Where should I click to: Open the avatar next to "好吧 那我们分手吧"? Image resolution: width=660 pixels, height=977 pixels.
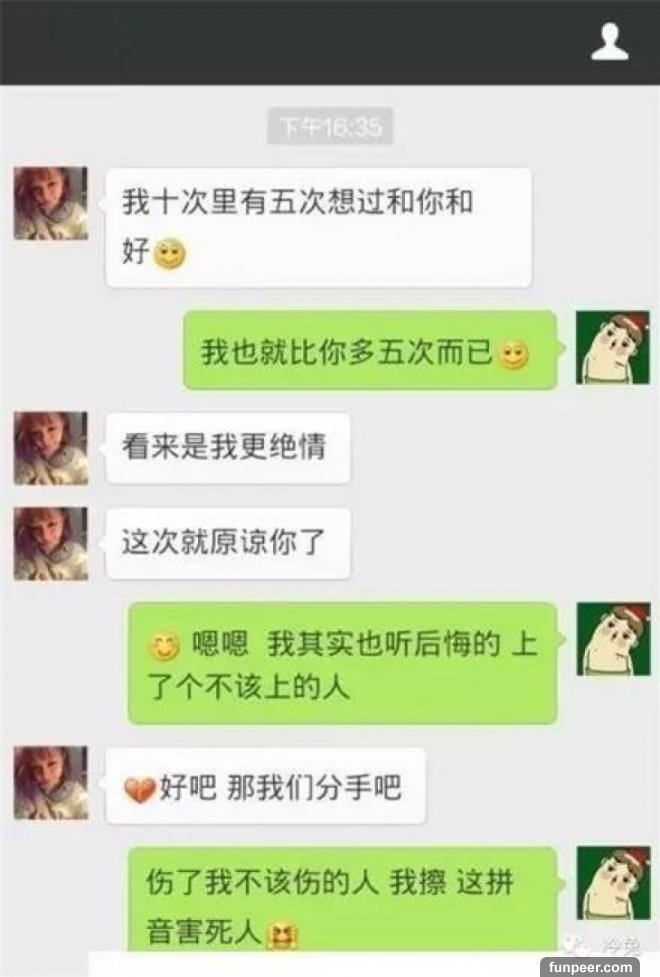tap(50, 783)
